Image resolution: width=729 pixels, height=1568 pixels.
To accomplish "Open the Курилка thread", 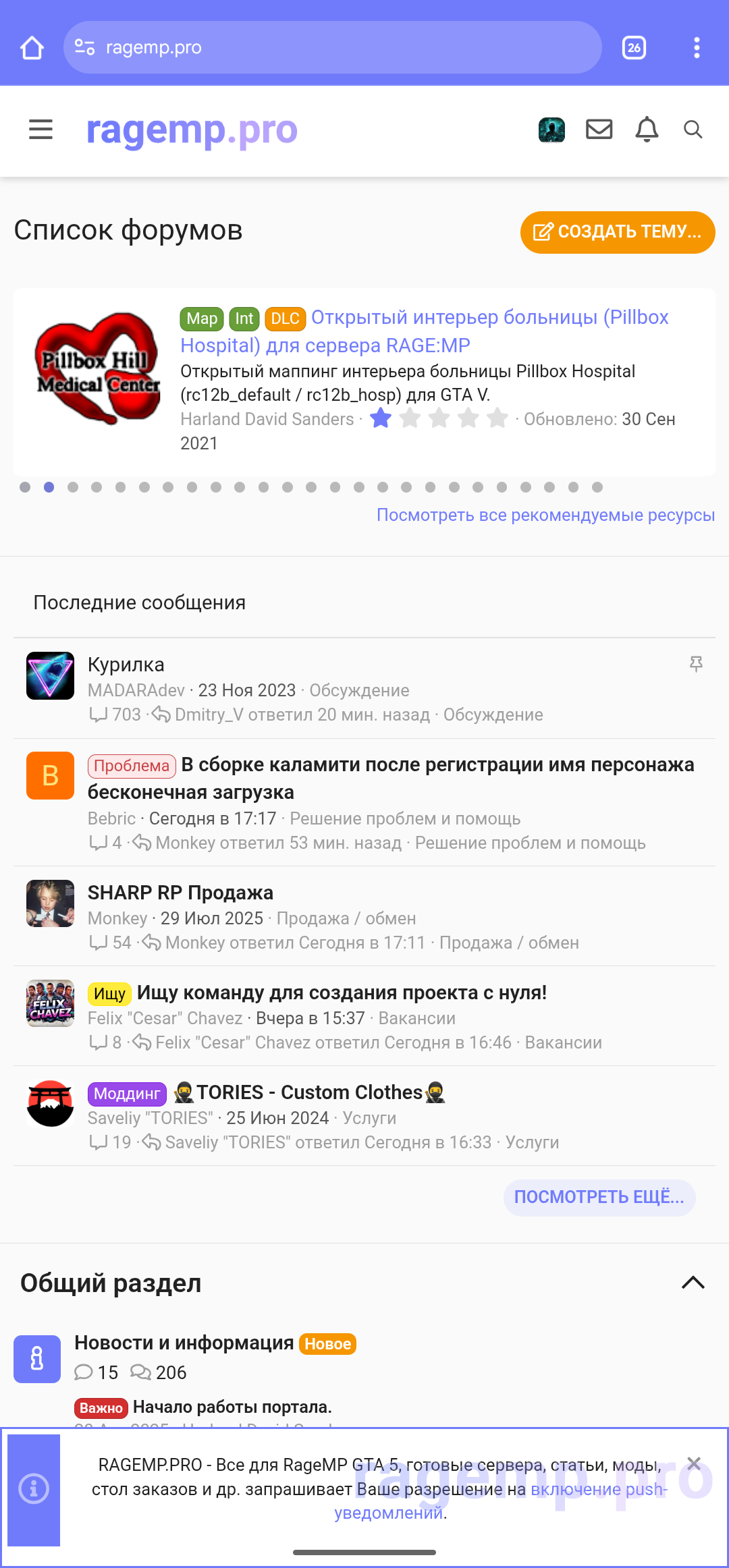I will click(126, 665).
